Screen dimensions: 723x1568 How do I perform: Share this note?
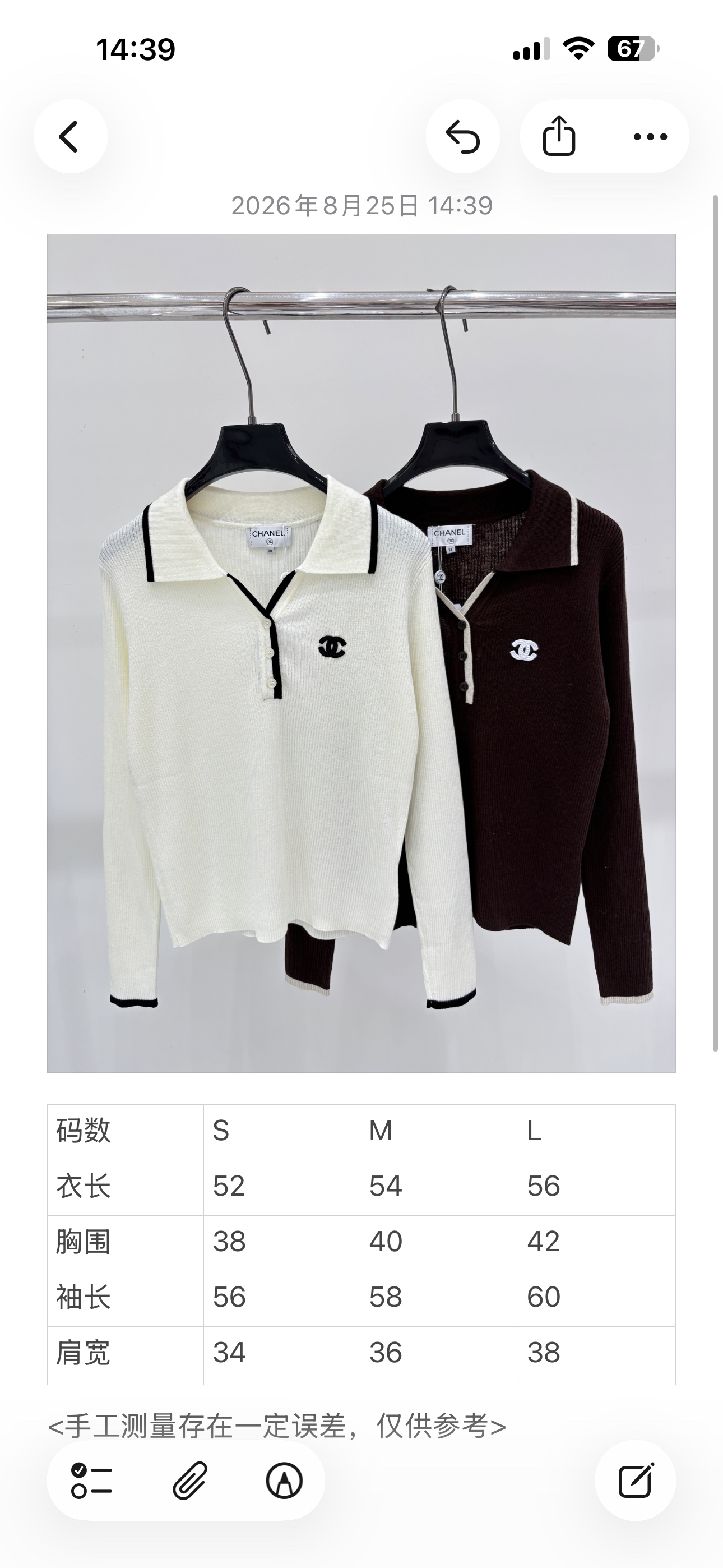coord(559,136)
